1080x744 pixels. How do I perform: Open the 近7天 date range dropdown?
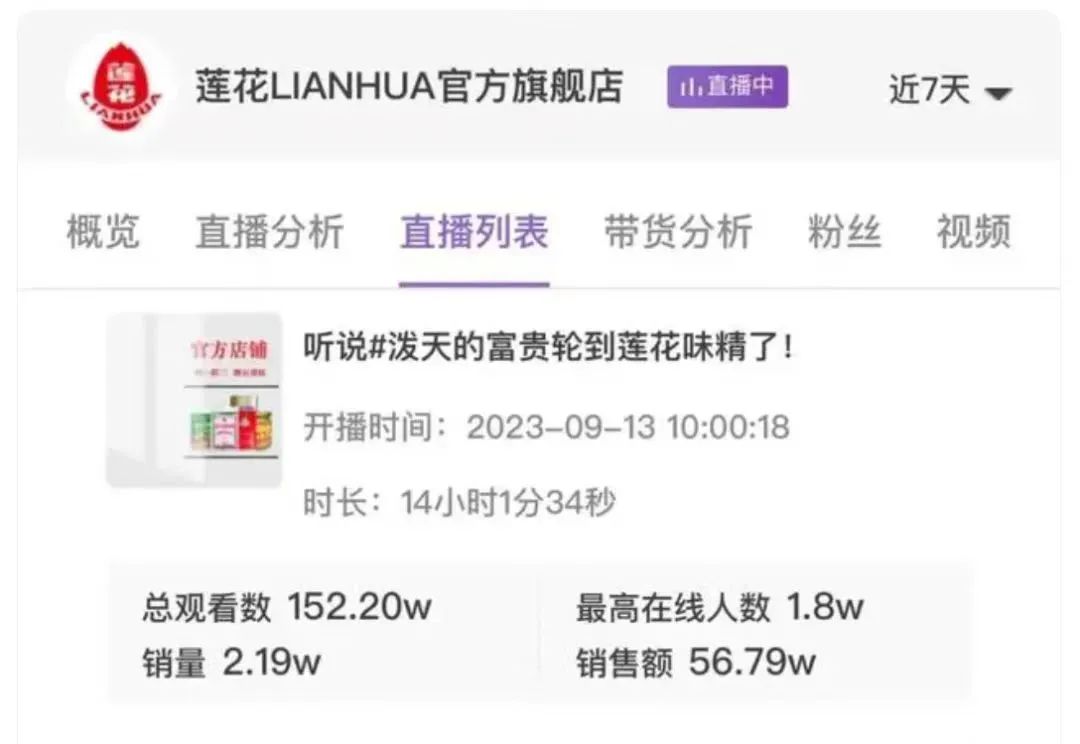[x=950, y=90]
